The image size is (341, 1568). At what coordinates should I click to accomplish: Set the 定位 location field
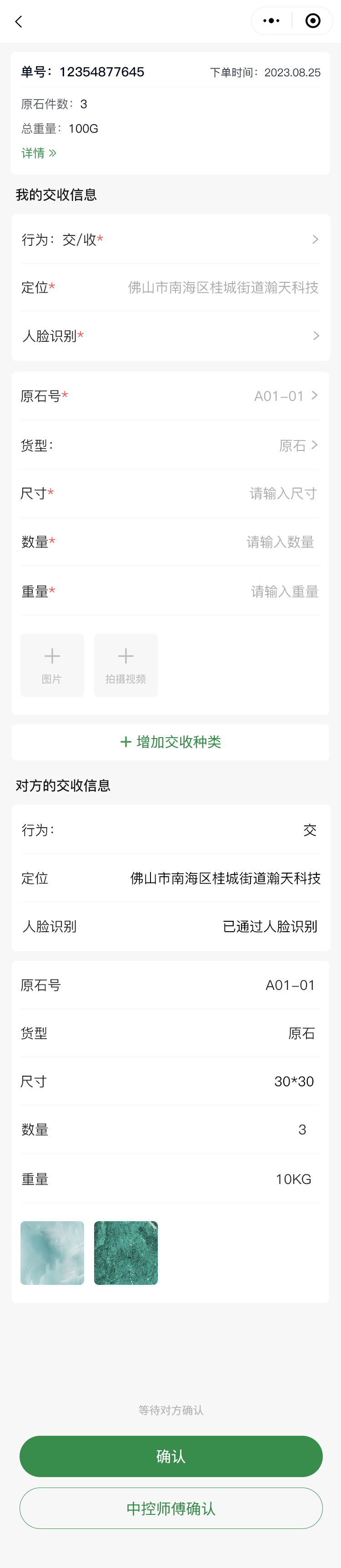tap(223, 287)
